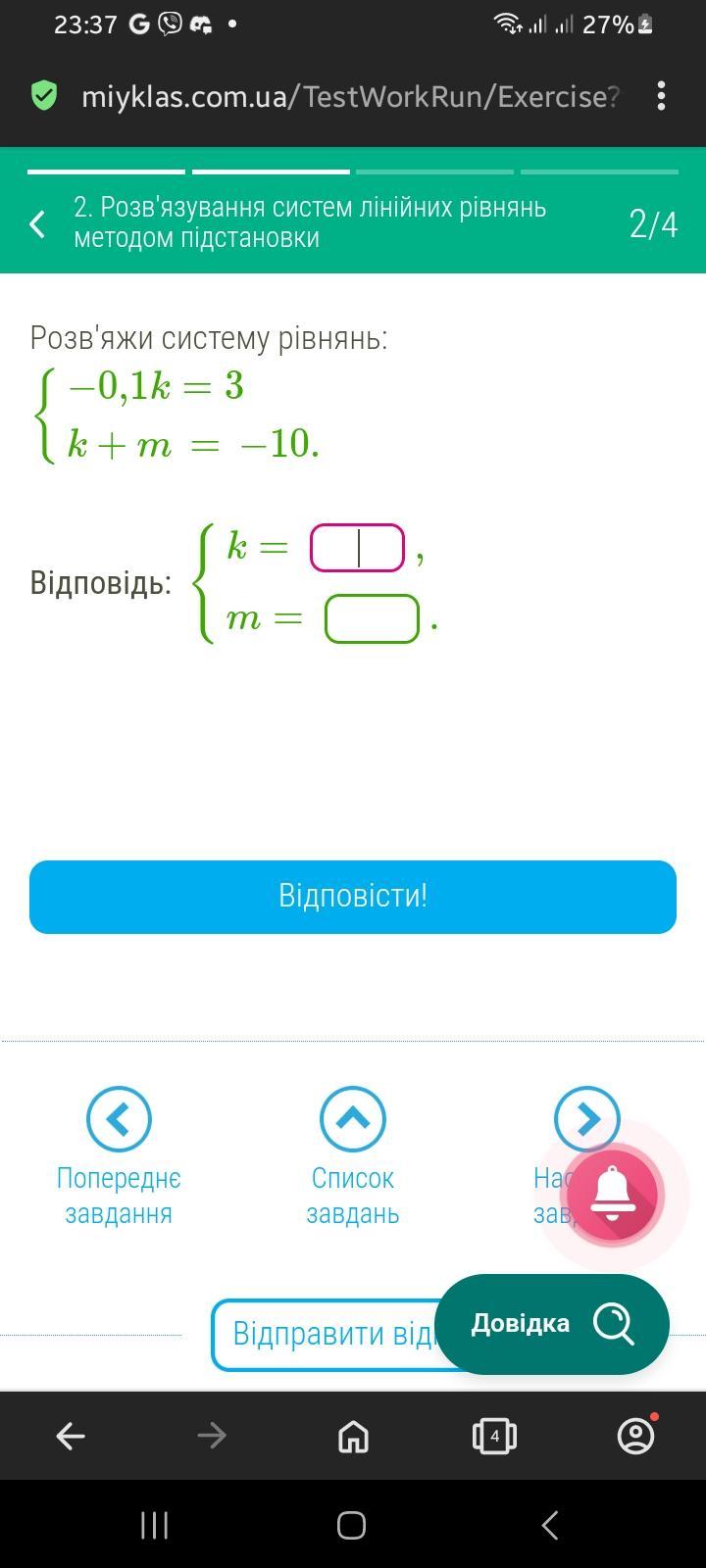The width and height of the screenshot is (706, 1568).
Task: Open the browser overflow menu
Action: tap(662, 96)
